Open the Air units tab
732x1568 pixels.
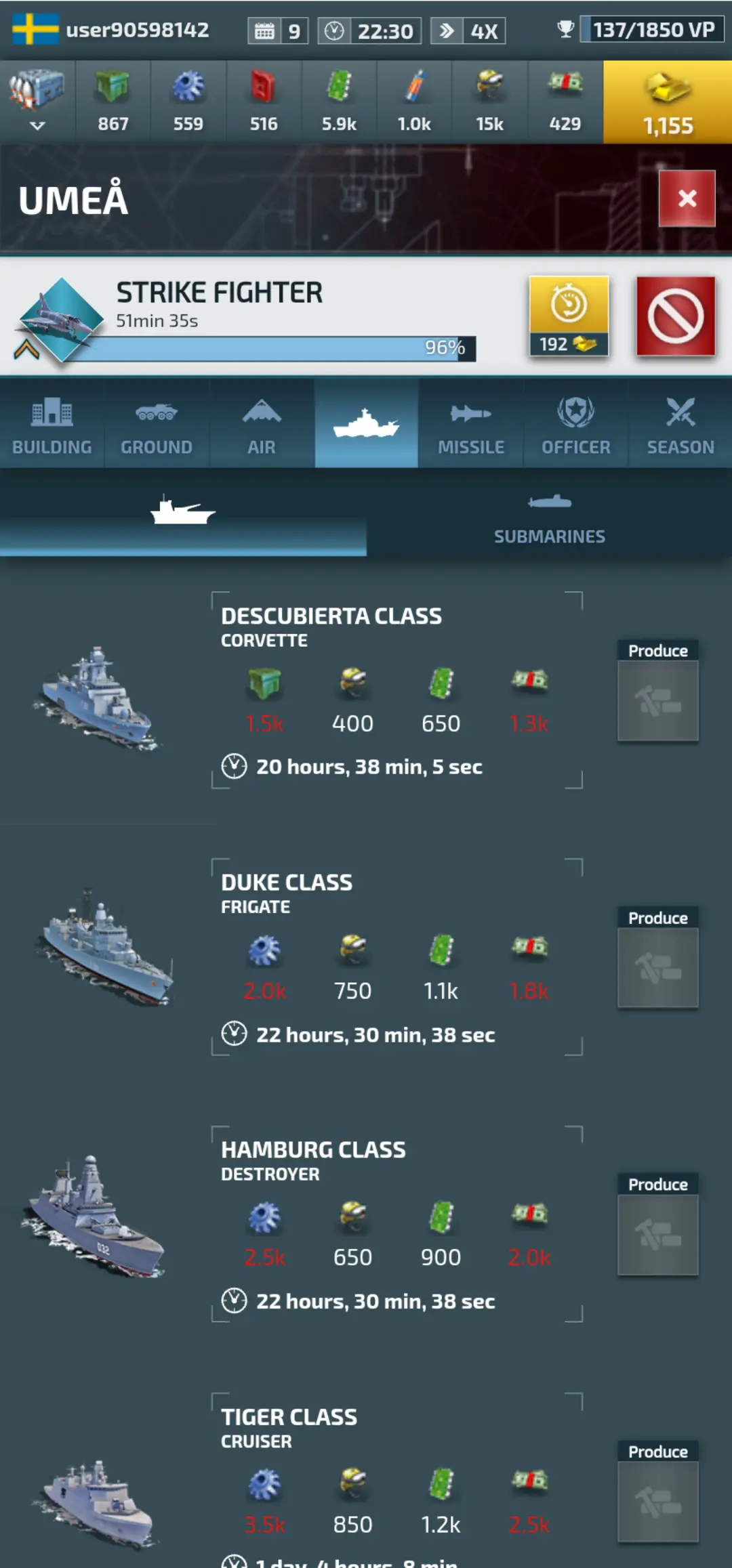click(x=262, y=424)
